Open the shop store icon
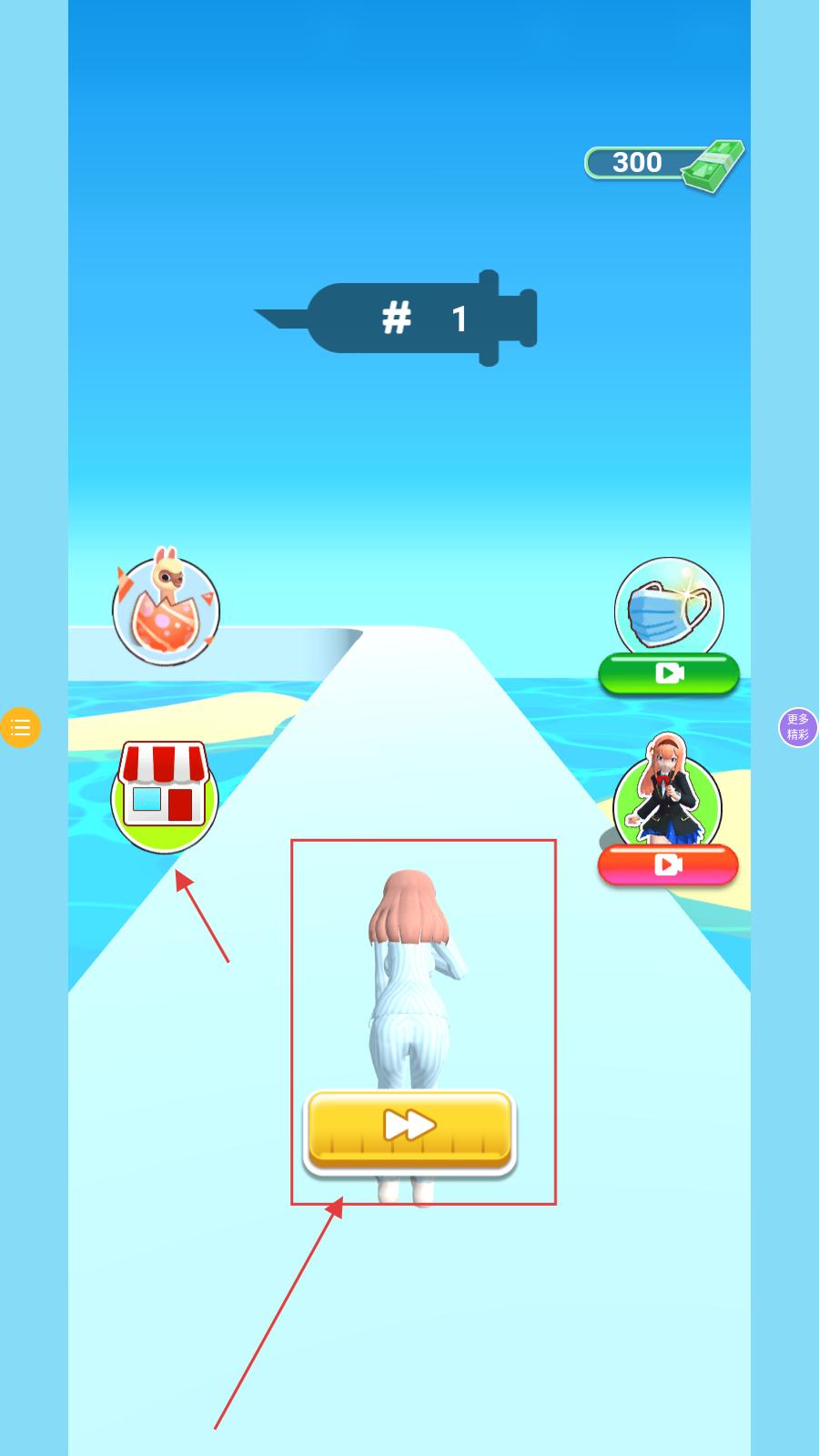Screen dimensions: 819x1456 [x=165, y=796]
